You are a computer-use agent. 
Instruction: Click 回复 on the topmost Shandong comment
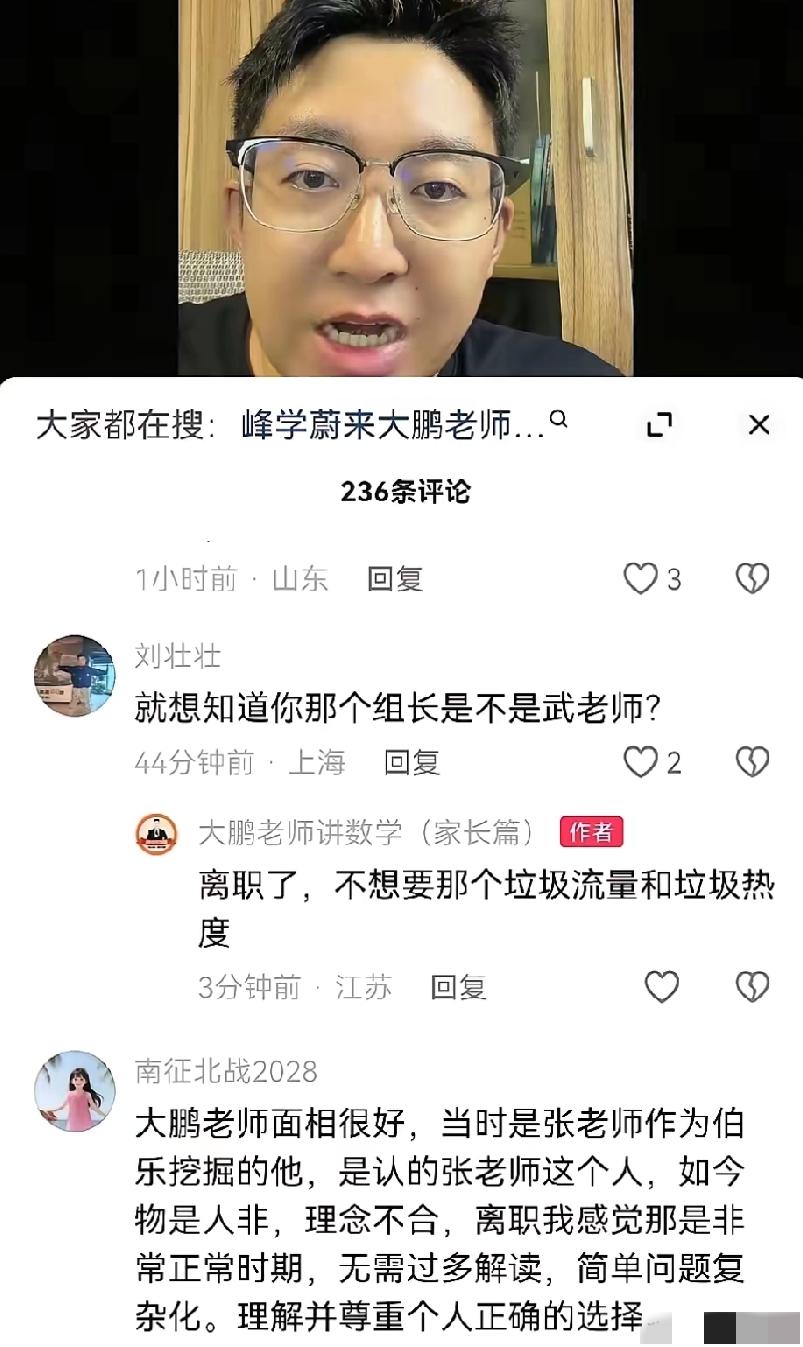(x=396, y=578)
